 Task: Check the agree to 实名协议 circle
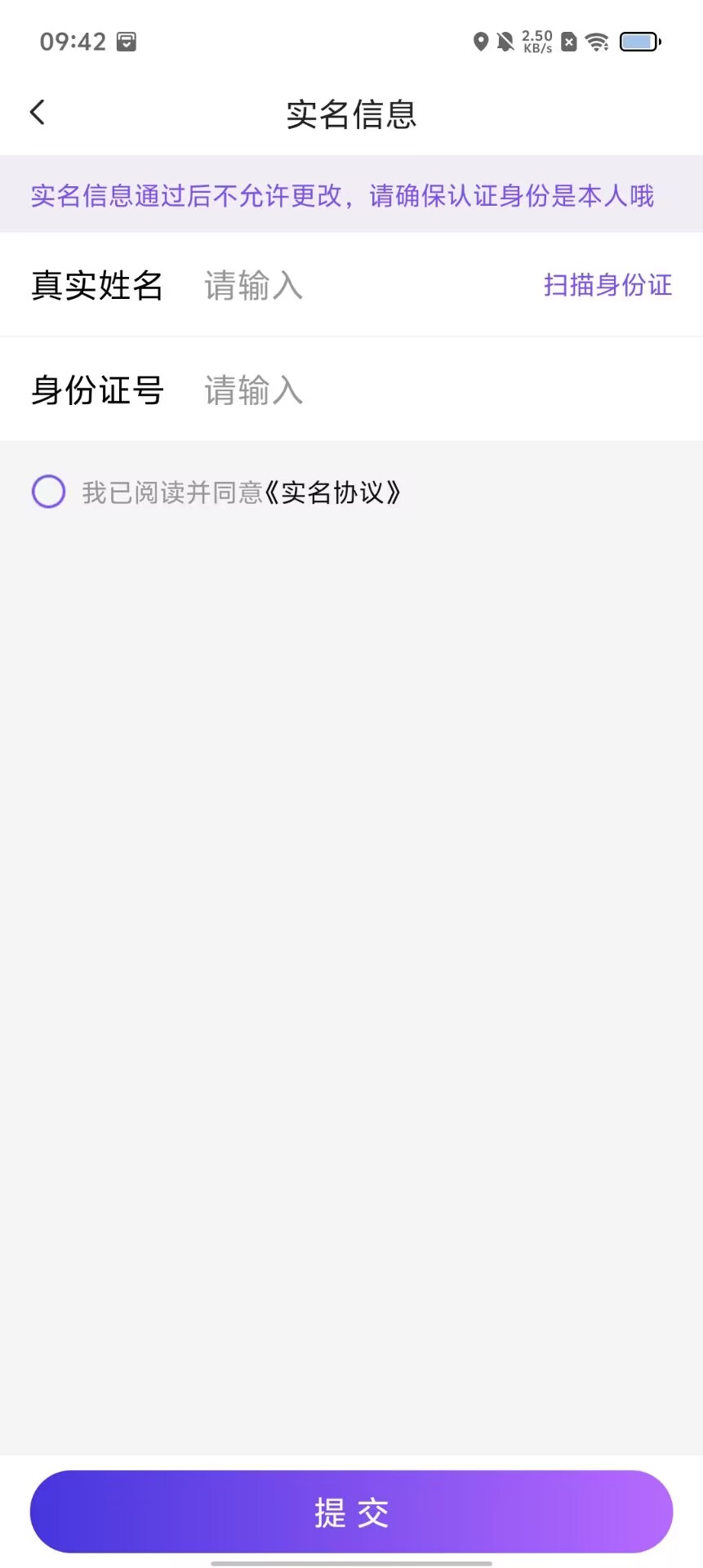click(48, 492)
